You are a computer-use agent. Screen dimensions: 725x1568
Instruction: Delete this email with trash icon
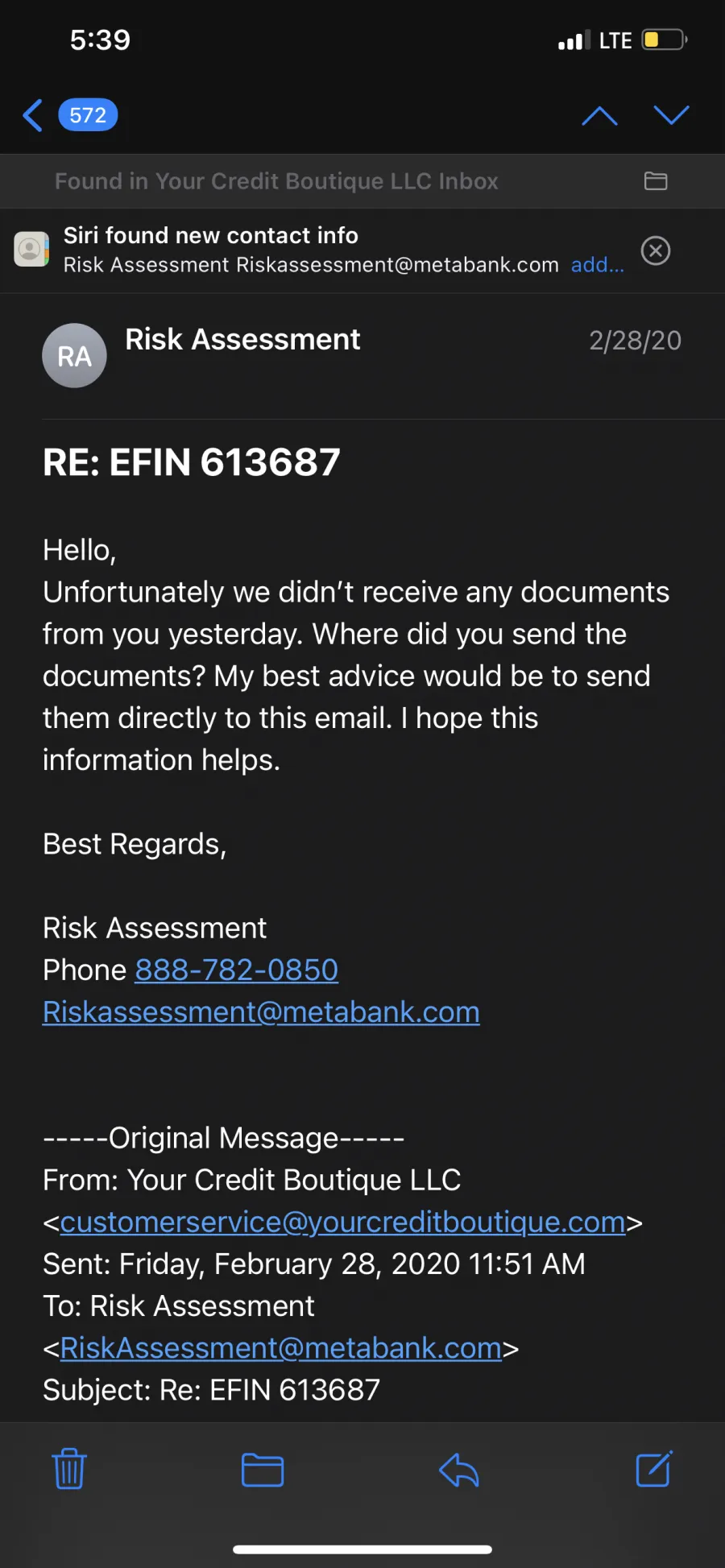coord(69,1469)
